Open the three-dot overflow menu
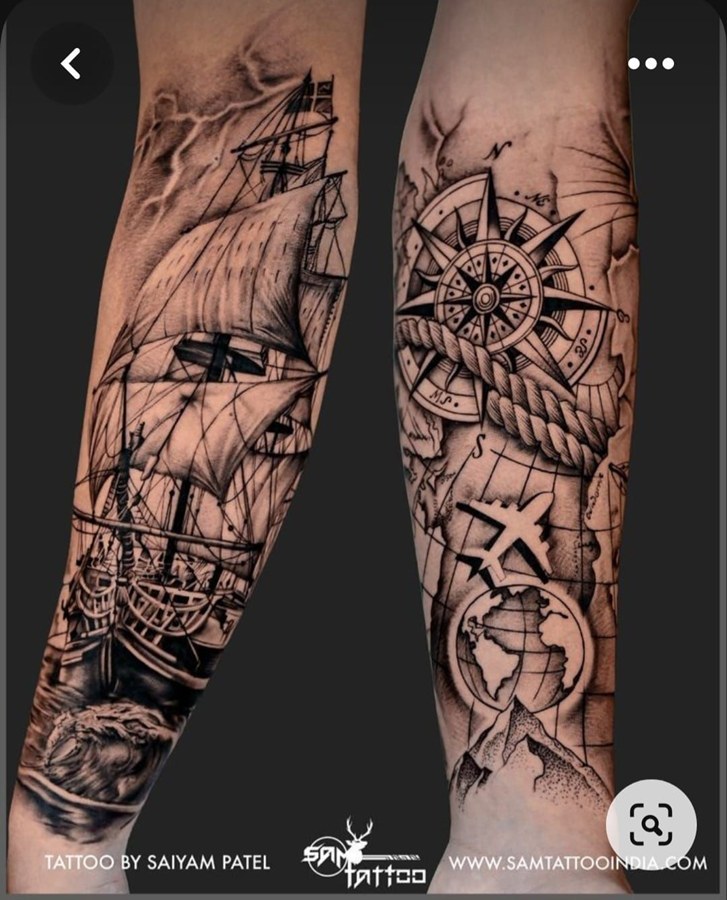This screenshot has width=727, height=900. [x=651, y=63]
